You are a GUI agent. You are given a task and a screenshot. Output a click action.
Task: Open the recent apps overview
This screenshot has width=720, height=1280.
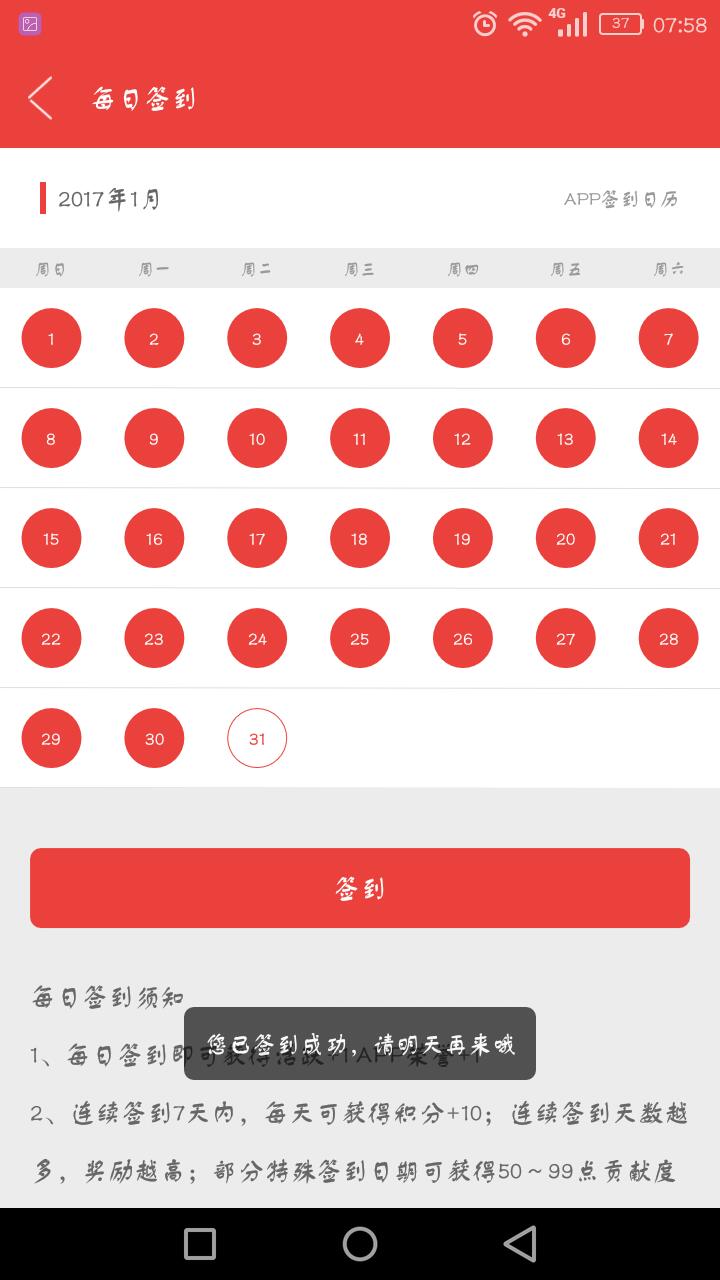pyautogui.click(x=200, y=1244)
